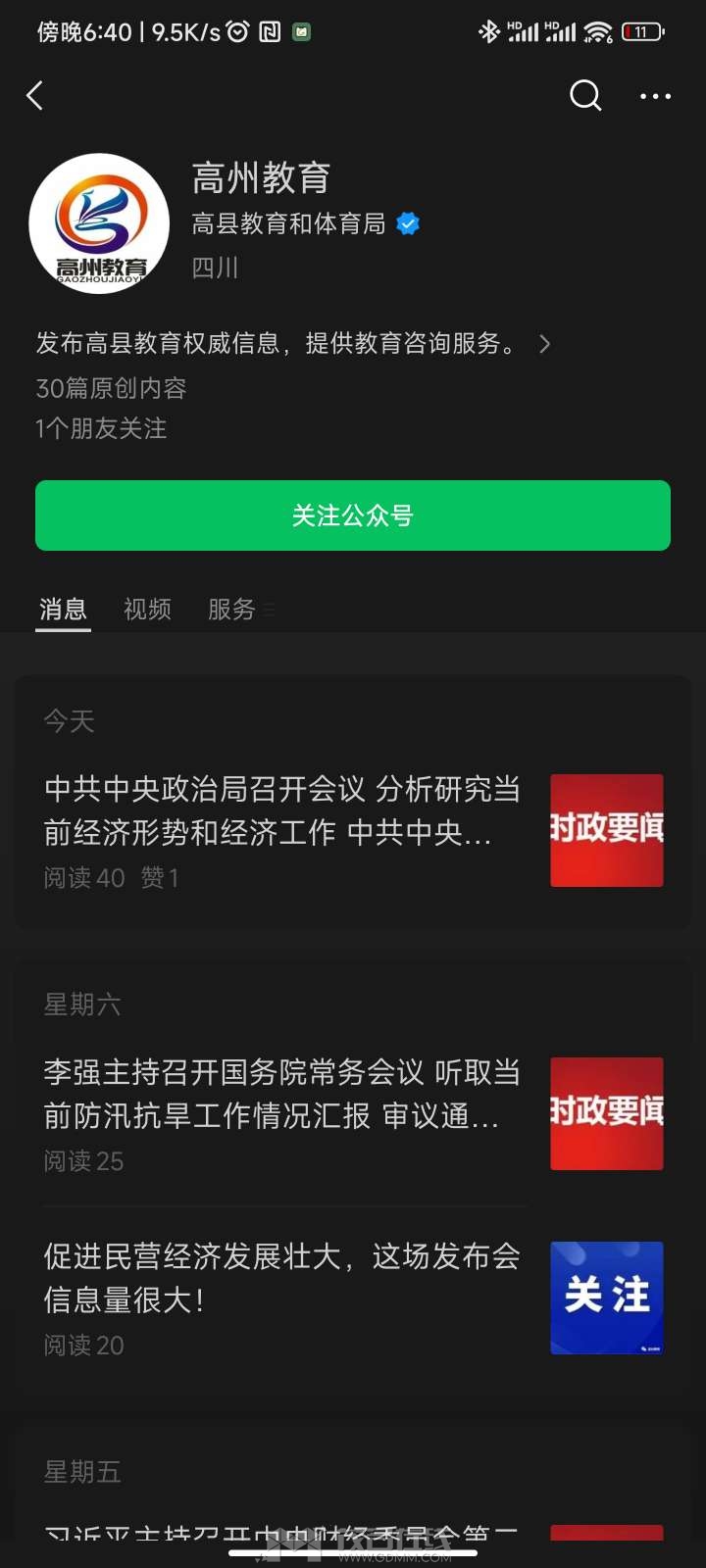Expand the account description starting 发布高县教育权威信息
The image size is (706, 1568).
coord(293,344)
